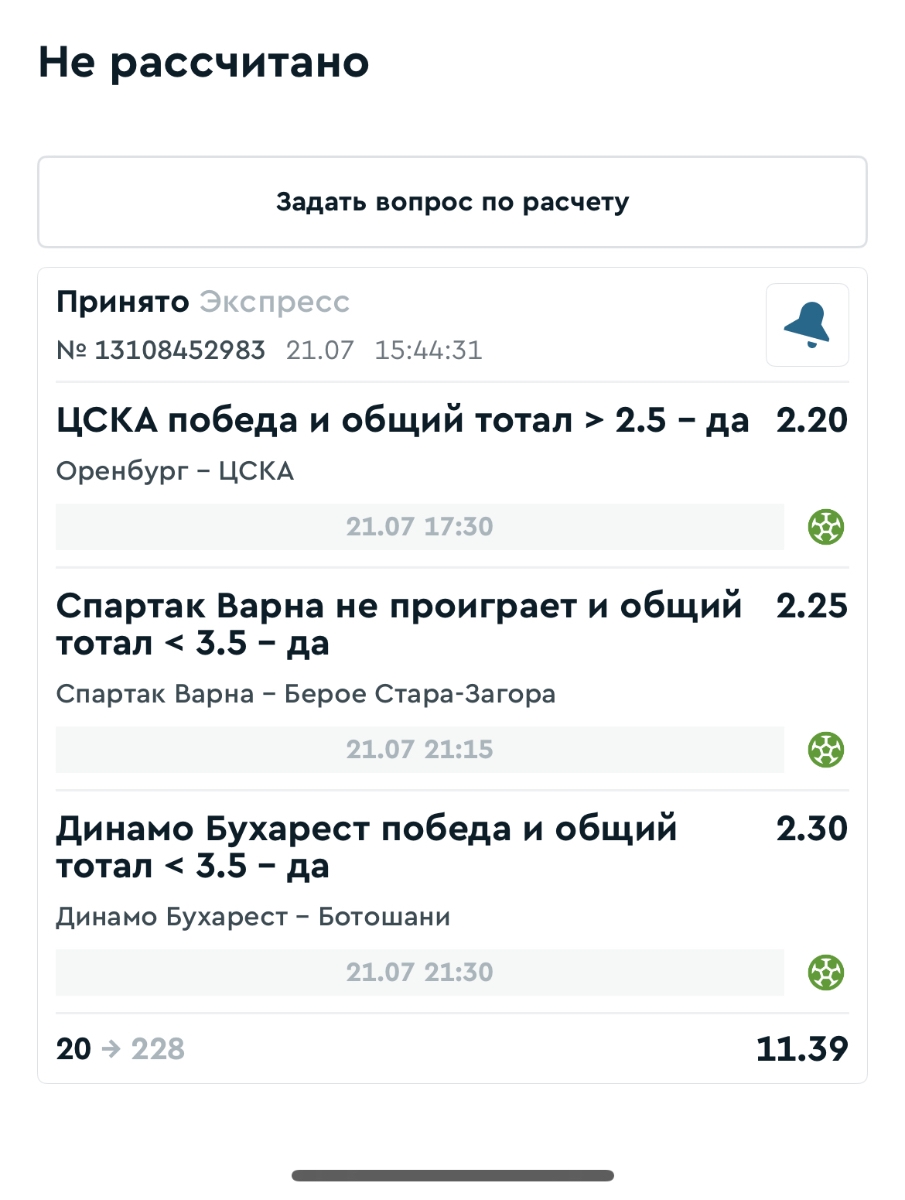Tap the «Задать вопрос по расчету» button
Viewport: 905px width, 1200px height.
click(452, 202)
